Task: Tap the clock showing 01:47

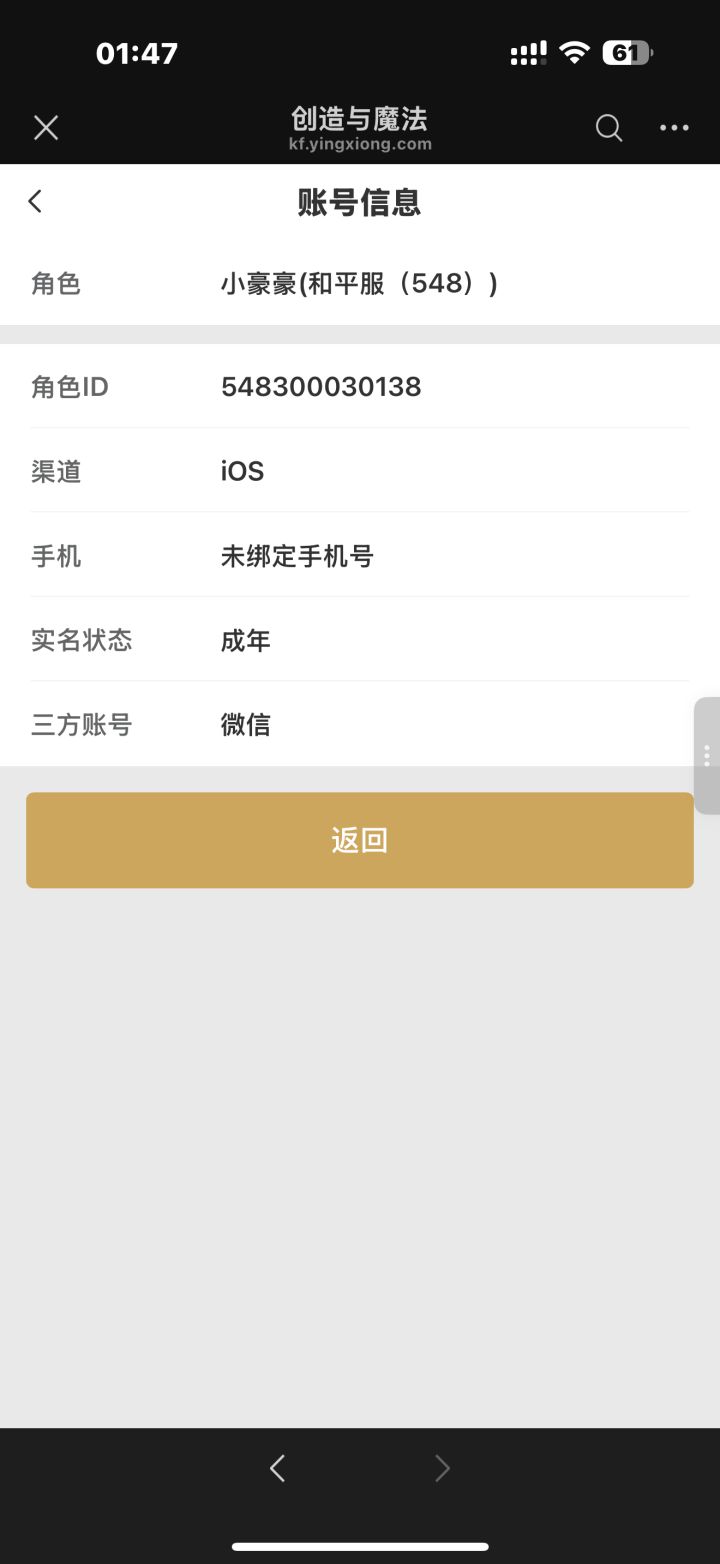Action: tap(137, 52)
